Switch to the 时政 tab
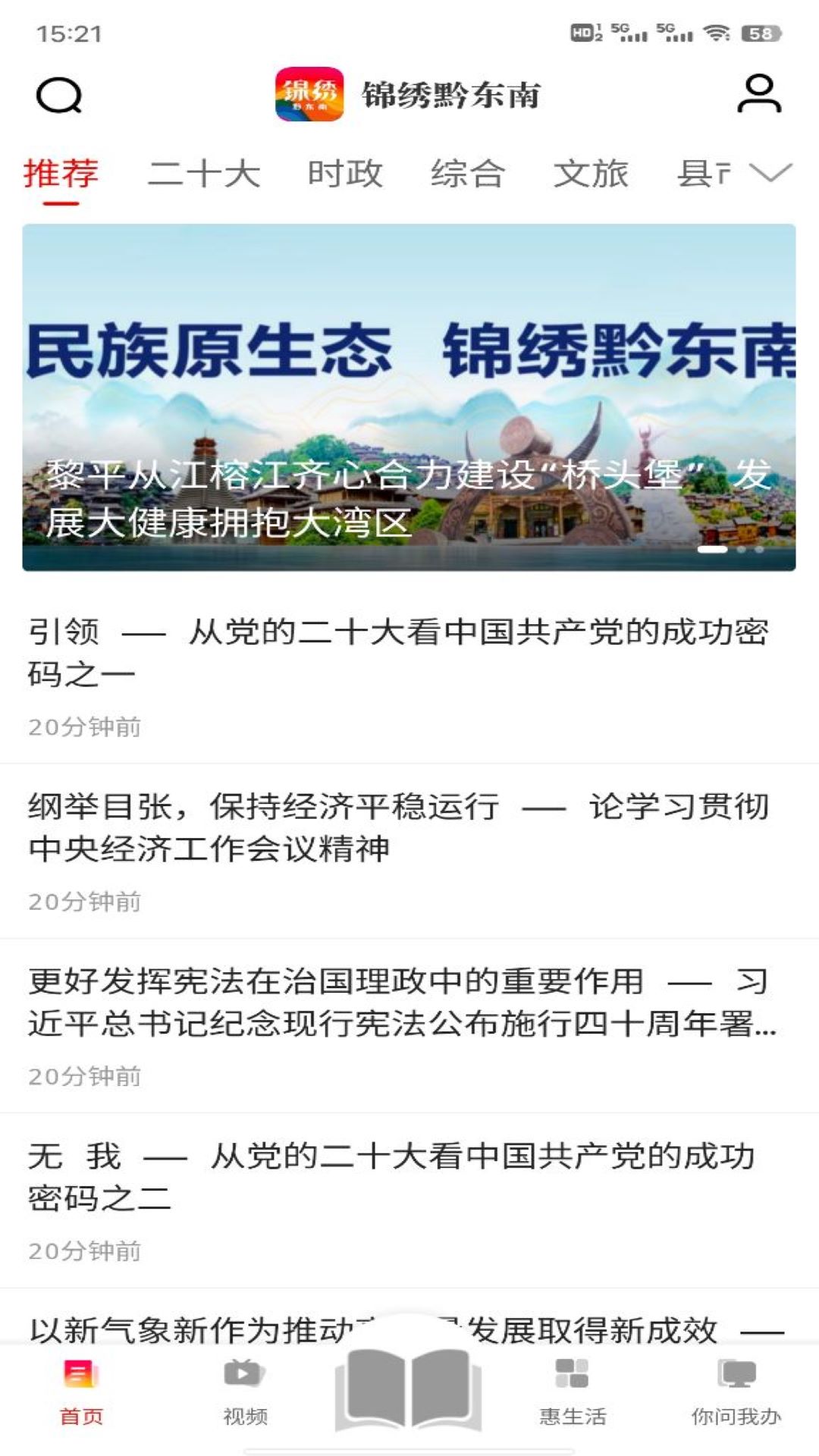 click(x=345, y=174)
